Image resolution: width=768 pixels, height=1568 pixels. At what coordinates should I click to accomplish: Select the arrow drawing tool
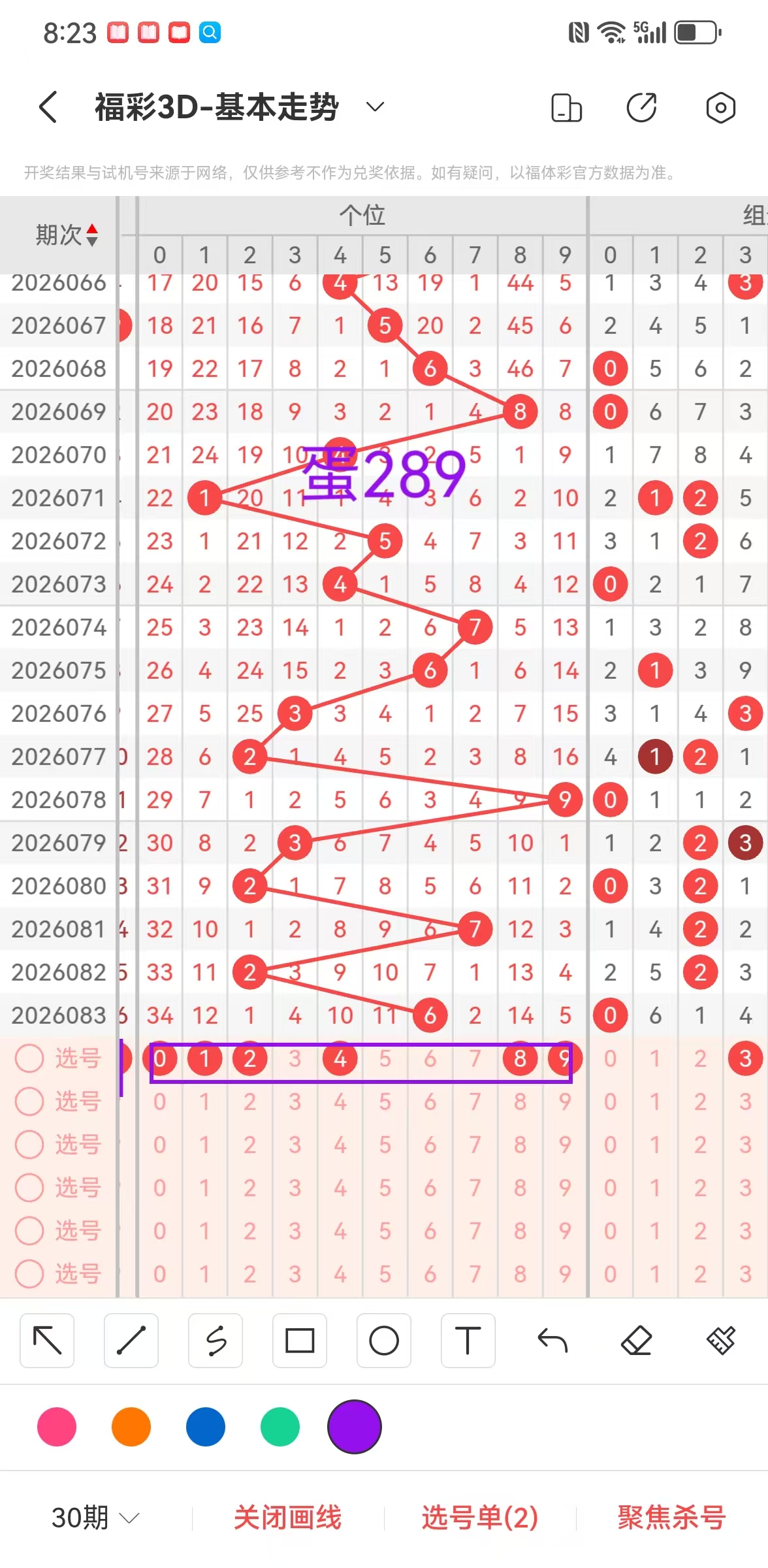47,1341
